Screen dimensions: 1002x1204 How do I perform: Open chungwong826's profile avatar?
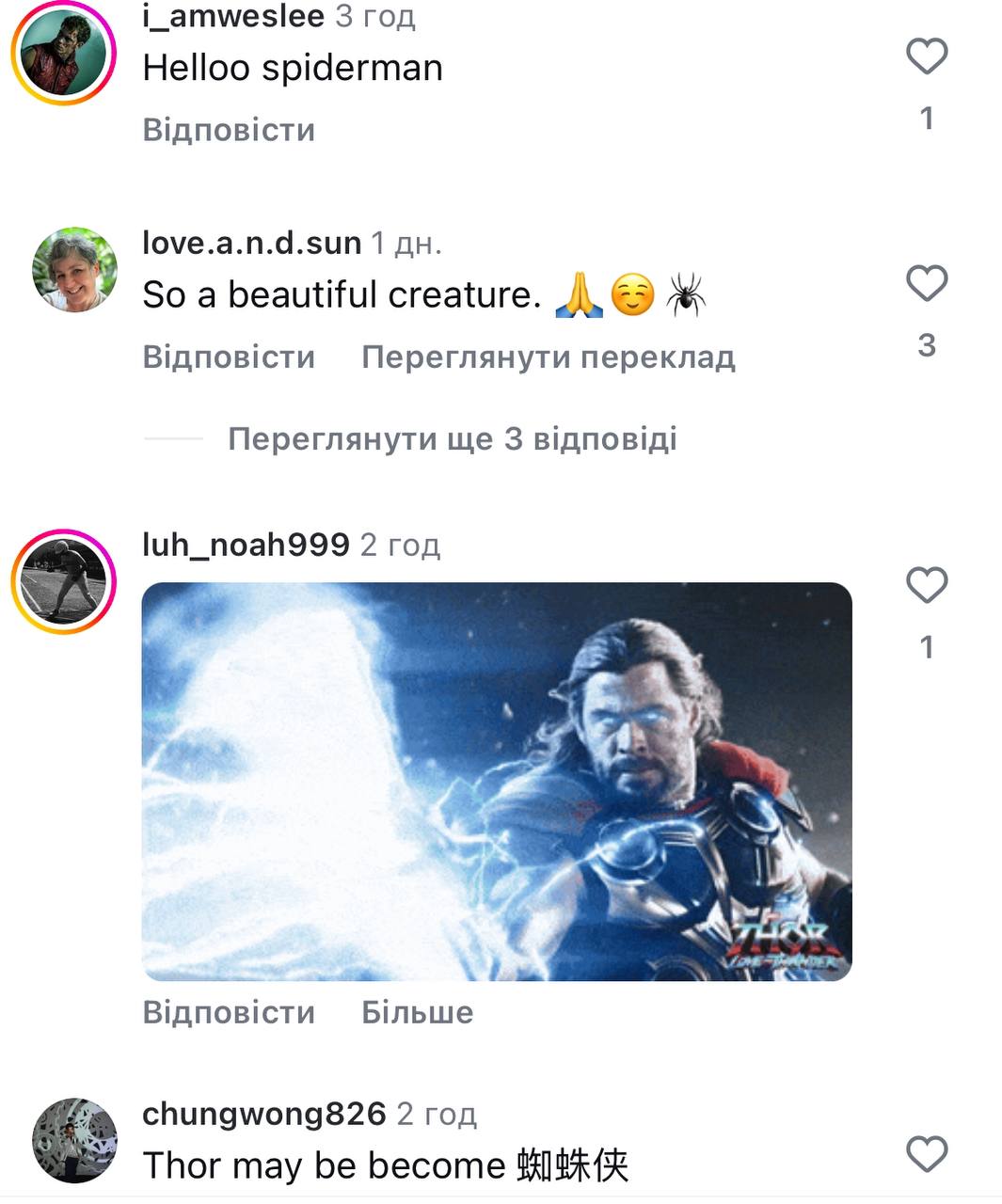click(x=74, y=1140)
